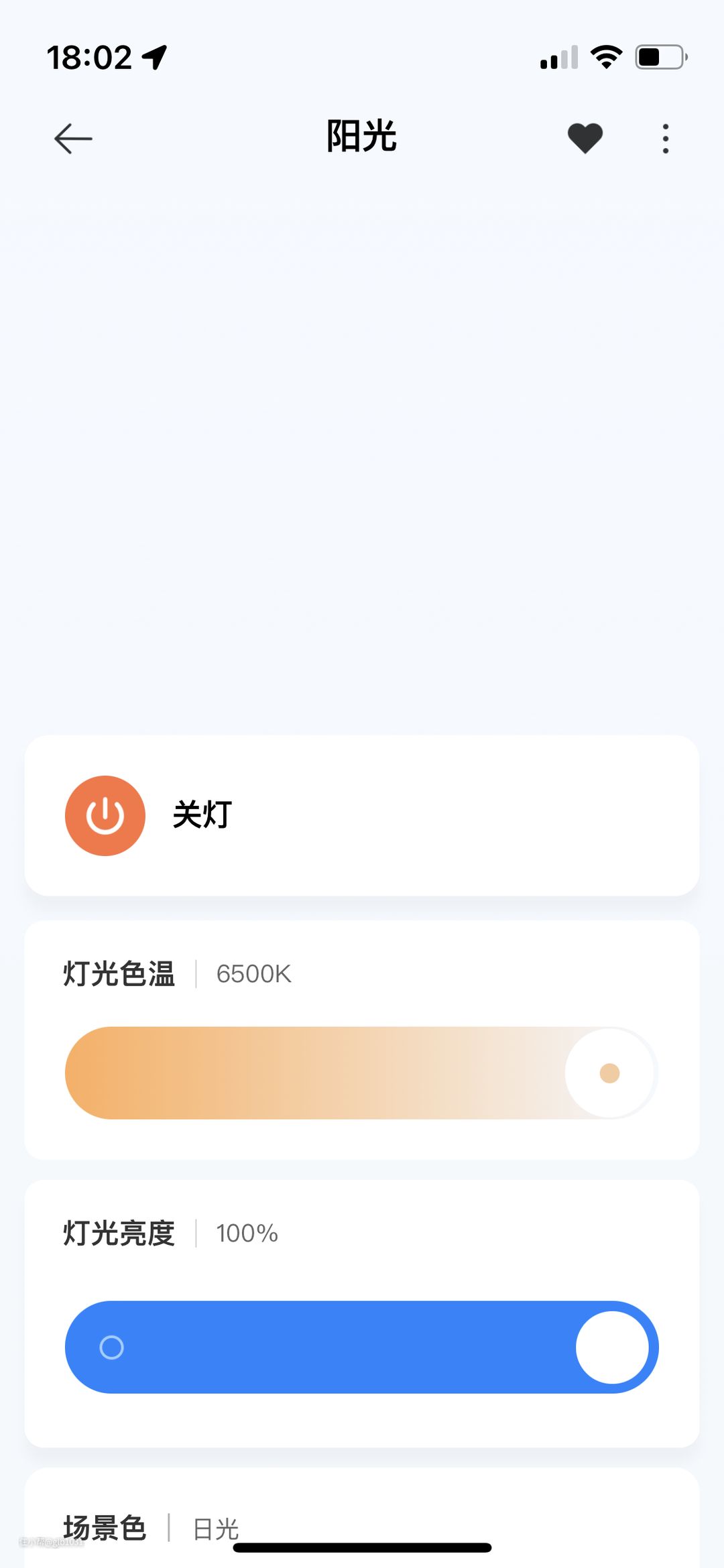Tap the middle of the blue brightness slider
Image resolution: width=724 pixels, height=1568 pixels.
pyautogui.click(x=362, y=1347)
